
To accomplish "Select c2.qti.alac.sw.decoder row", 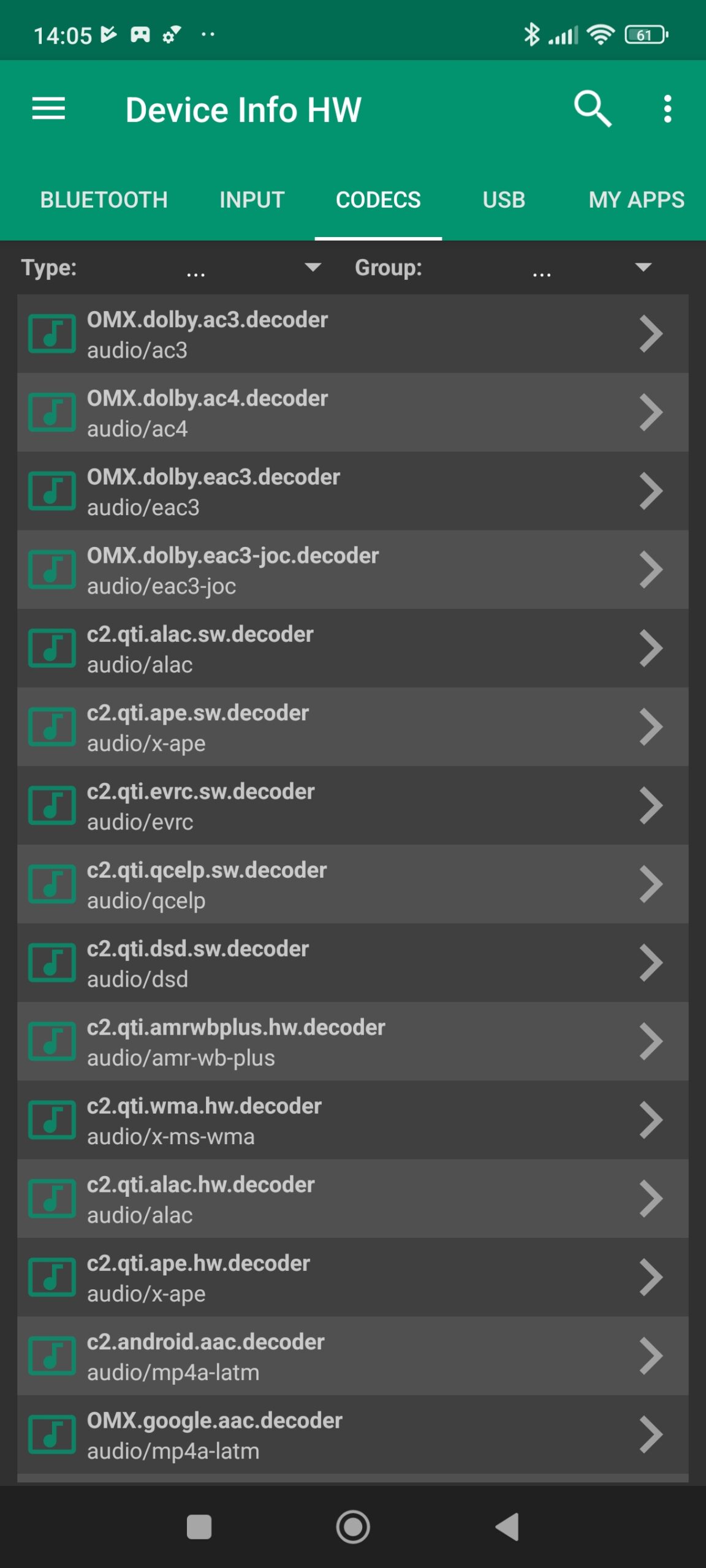I will [x=352, y=649].
